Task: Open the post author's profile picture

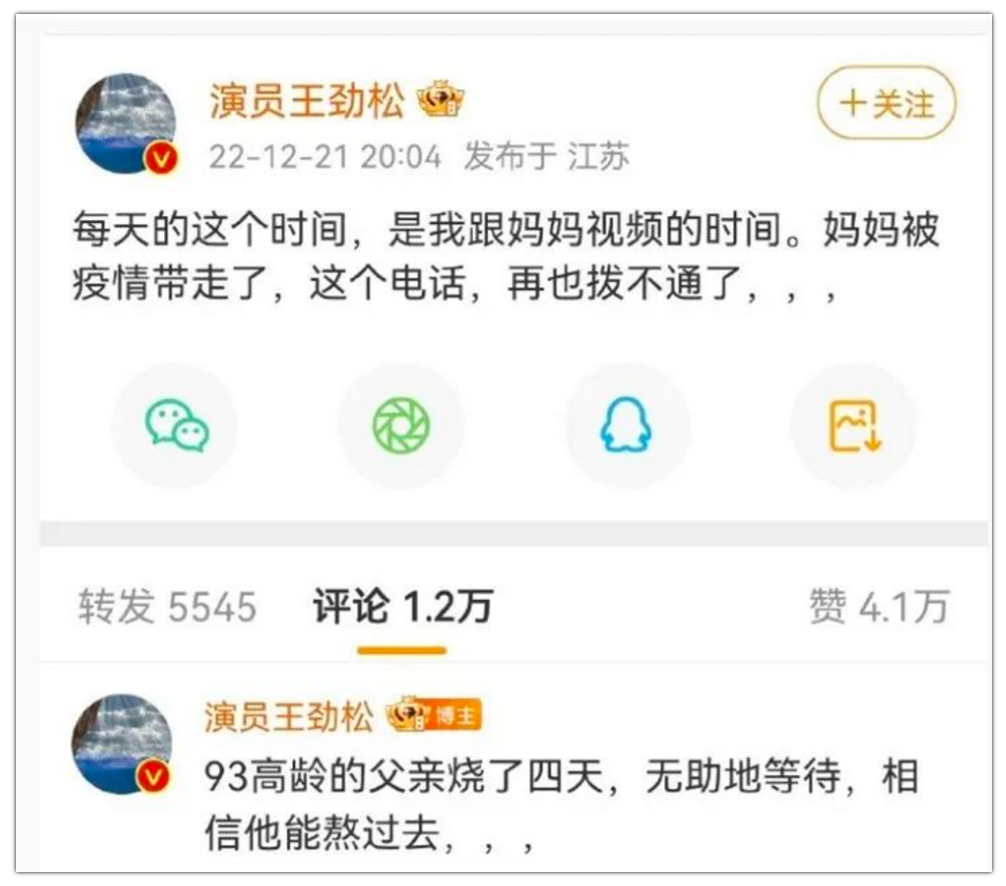Action: pyautogui.click(x=125, y=123)
